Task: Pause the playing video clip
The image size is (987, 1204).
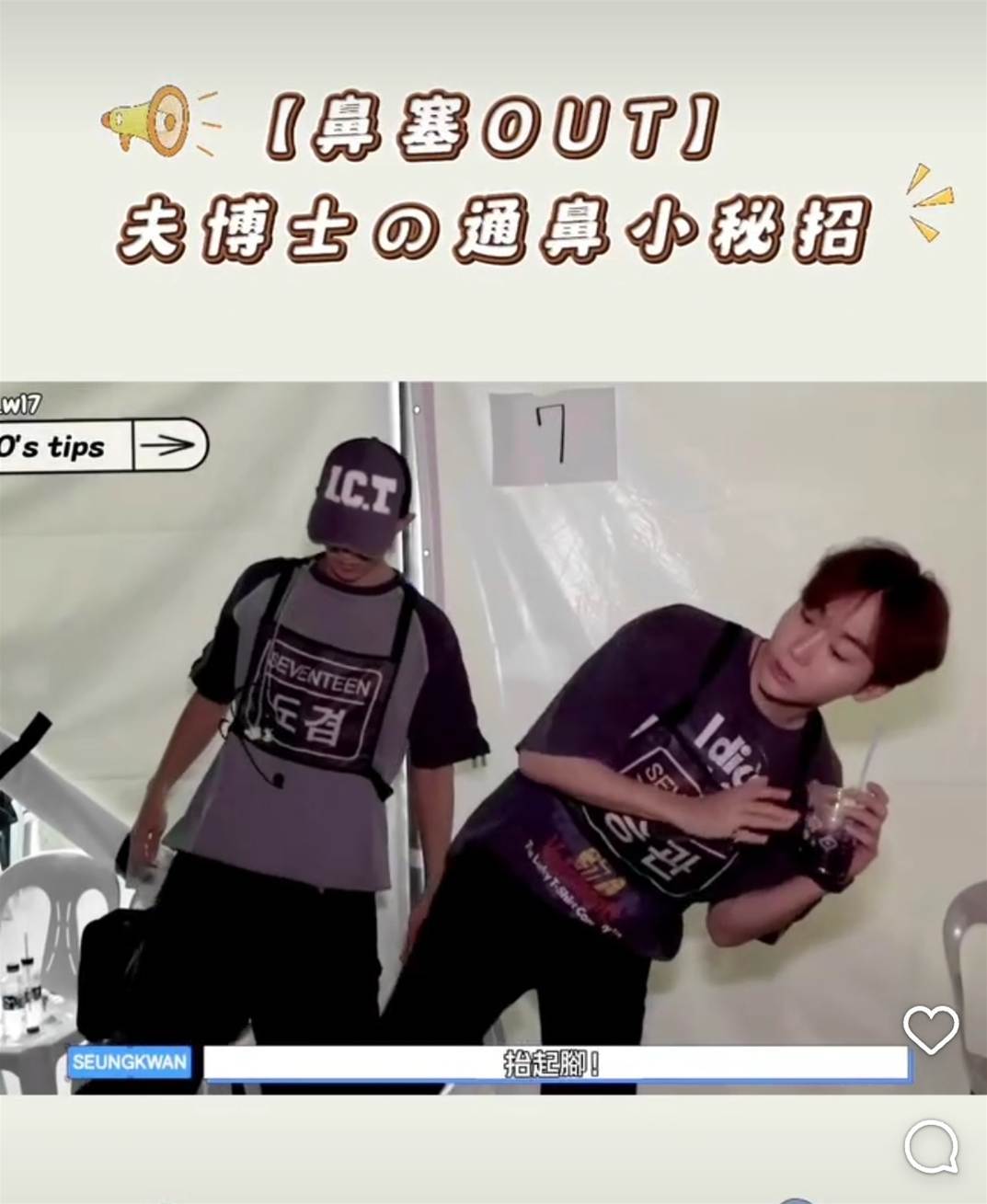Action: tap(493, 736)
